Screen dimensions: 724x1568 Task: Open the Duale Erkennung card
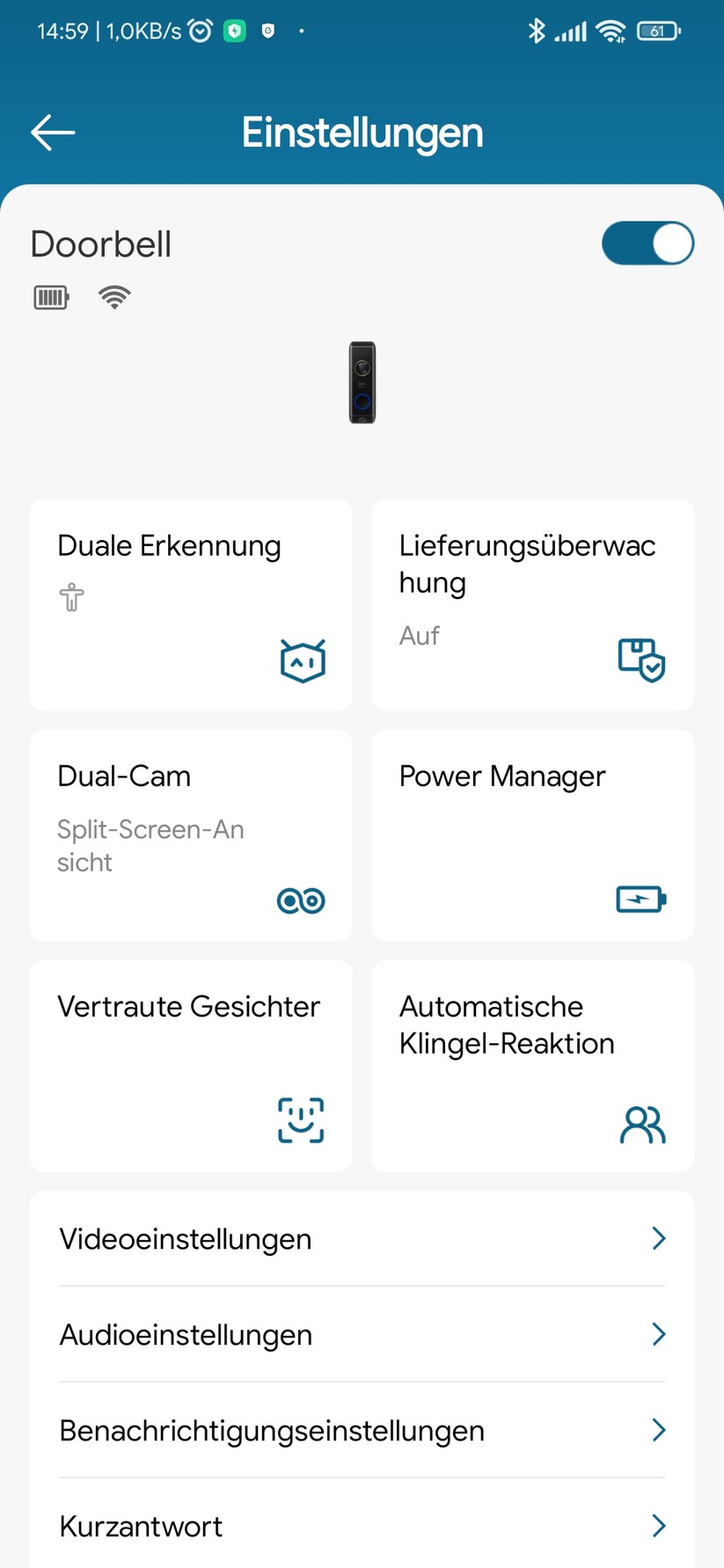[x=190, y=603]
